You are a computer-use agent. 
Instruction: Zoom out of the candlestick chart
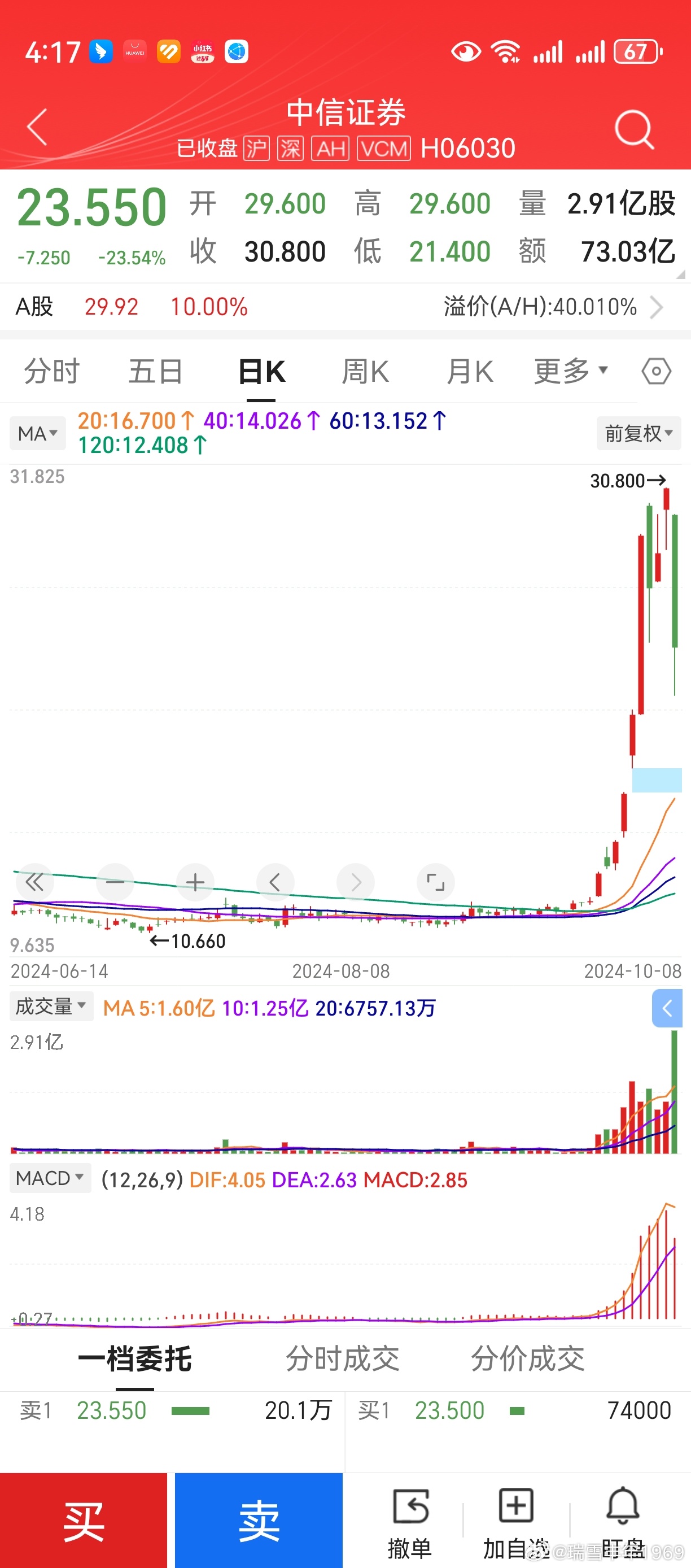click(115, 881)
